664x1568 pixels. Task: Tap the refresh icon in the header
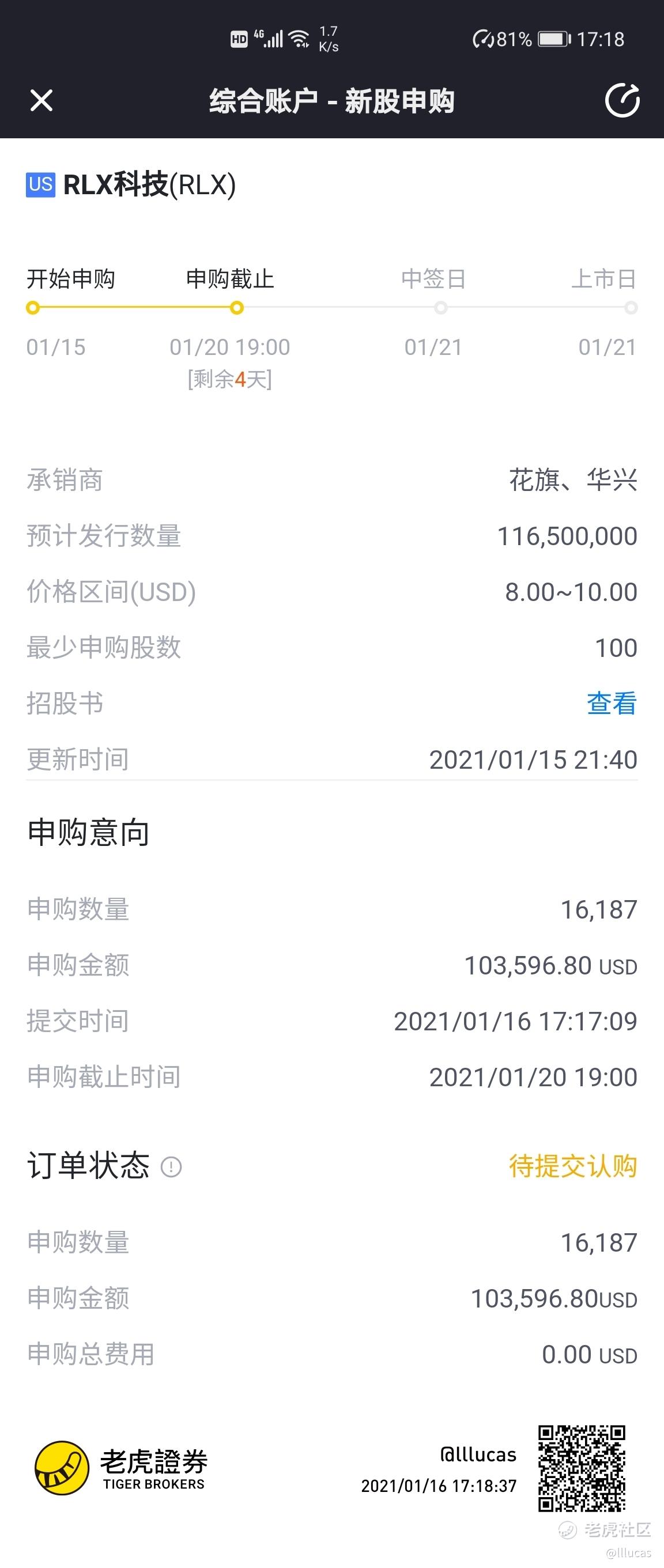pos(621,100)
